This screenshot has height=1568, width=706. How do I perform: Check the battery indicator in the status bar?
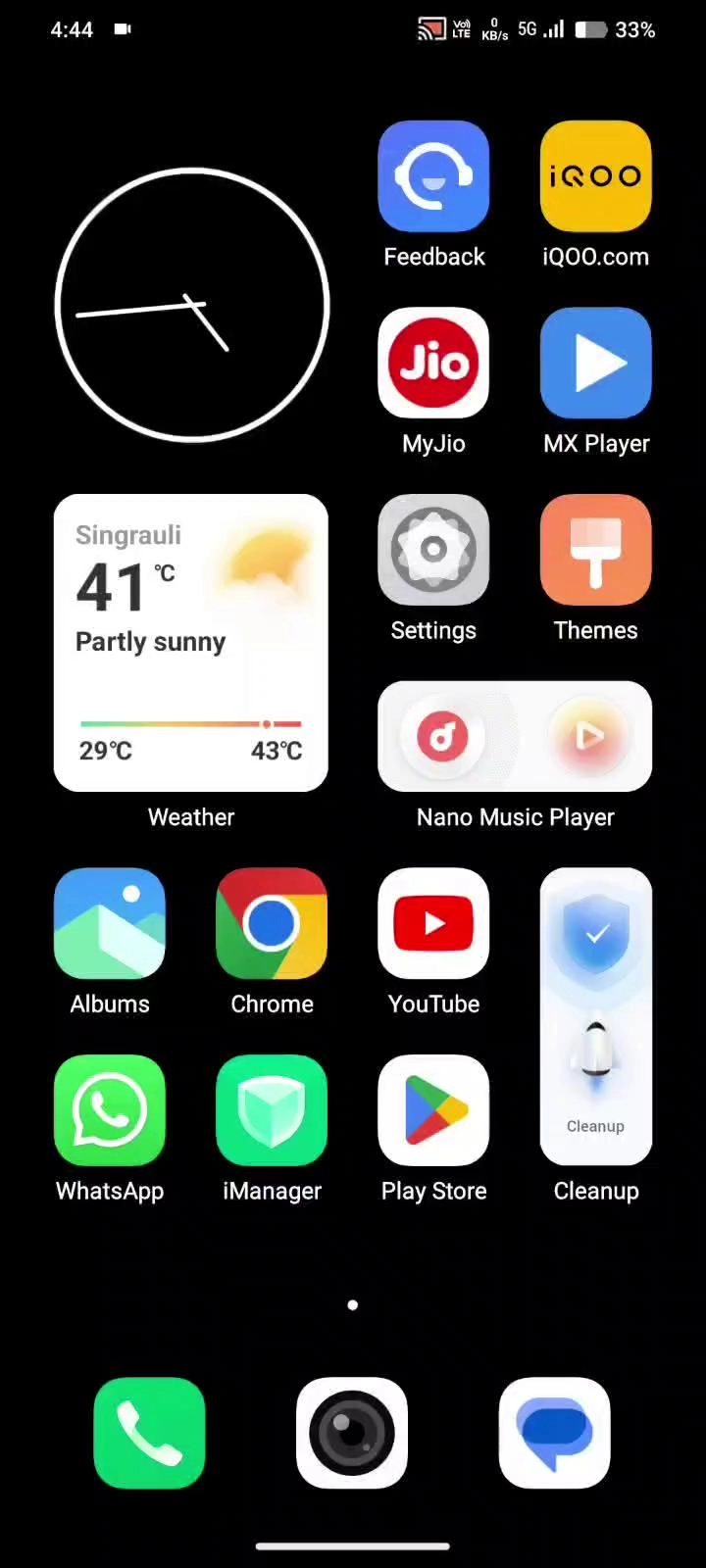pyautogui.click(x=591, y=29)
